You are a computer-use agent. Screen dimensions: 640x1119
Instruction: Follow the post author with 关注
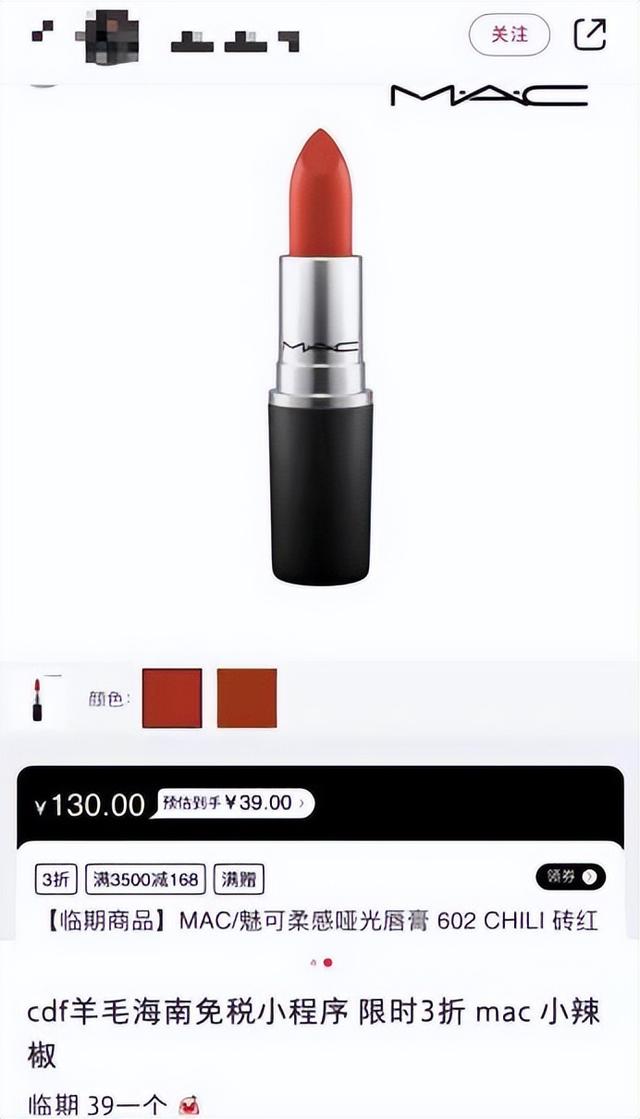click(509, 34)
